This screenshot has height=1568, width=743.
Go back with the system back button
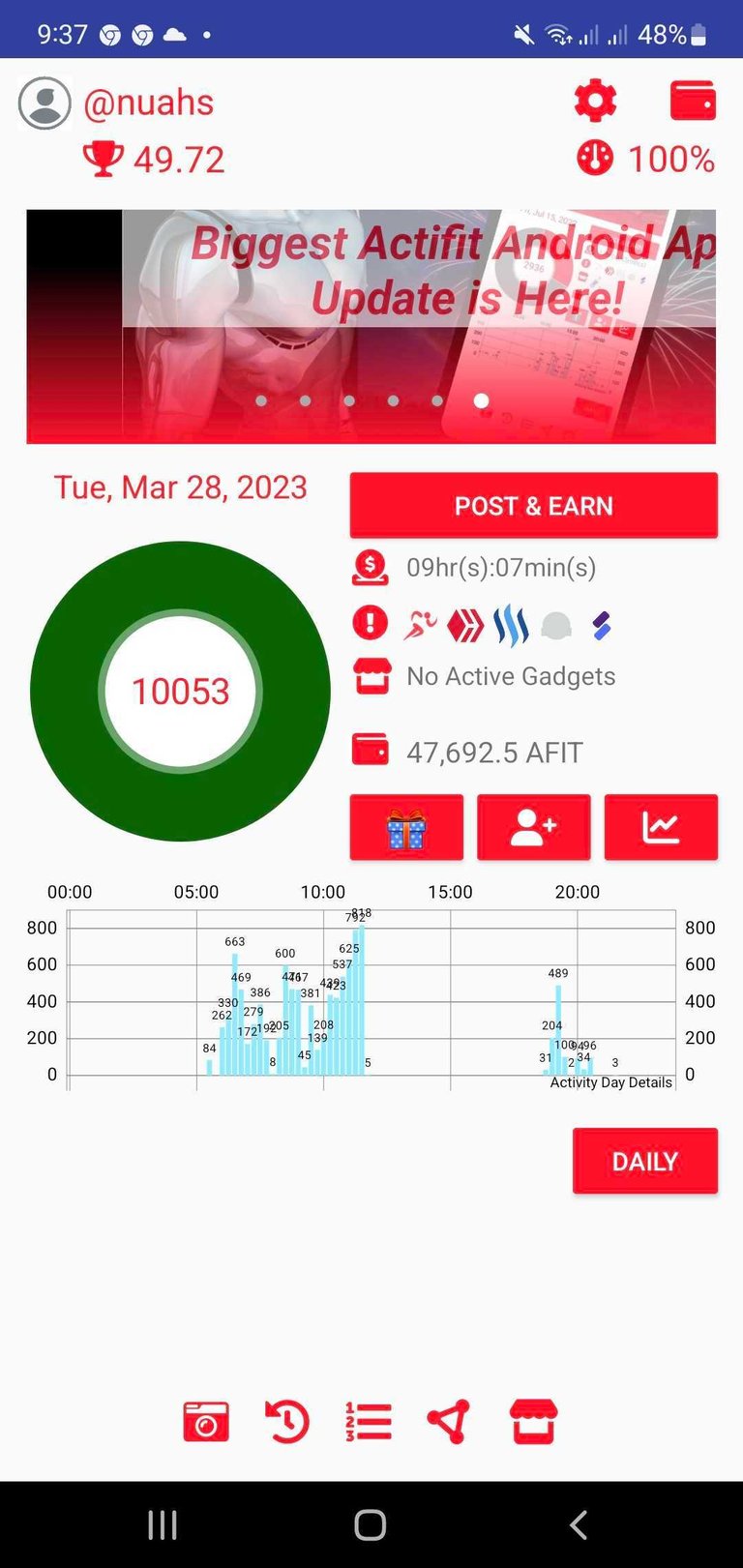pos(579,1525)
